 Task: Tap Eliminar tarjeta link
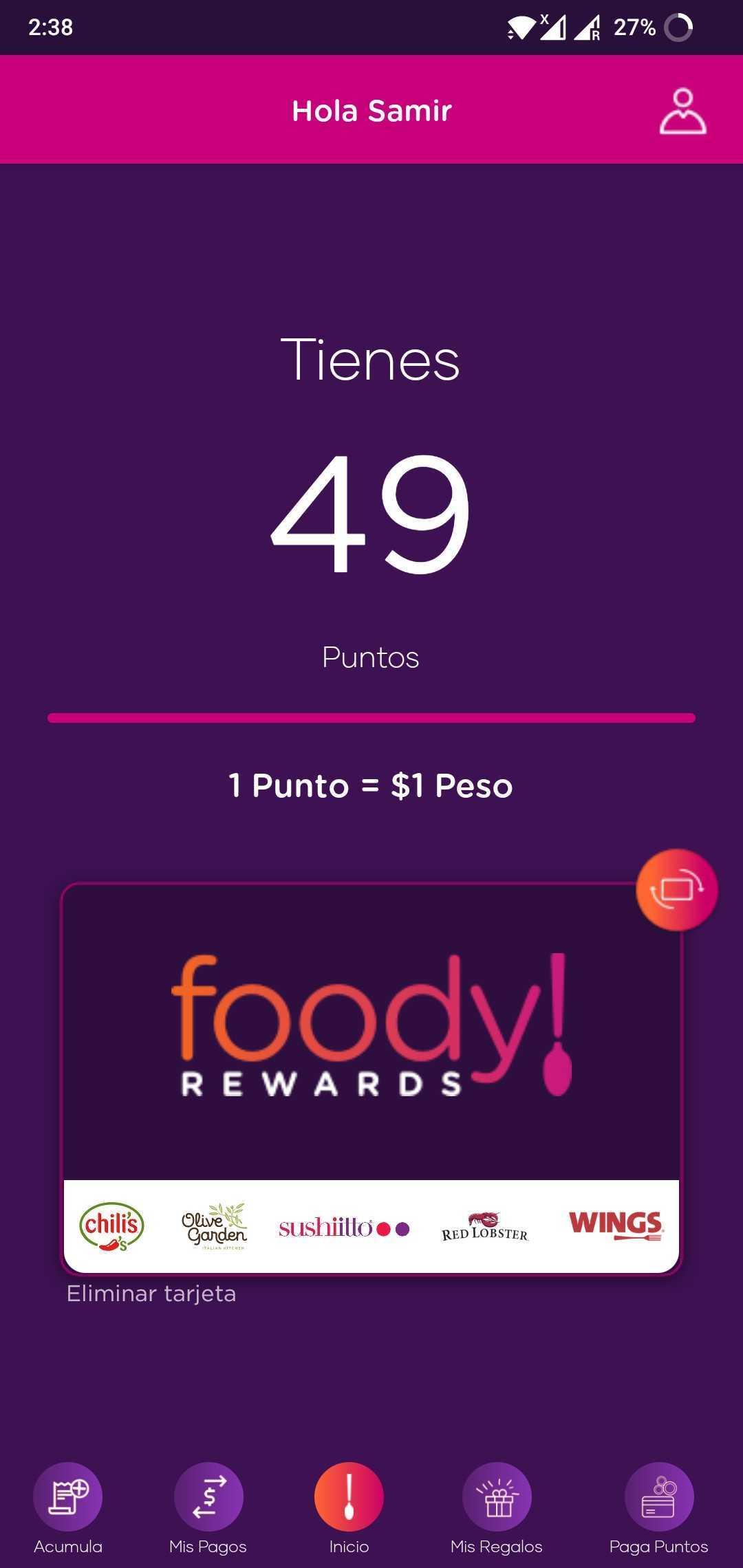pyautogui.click(x=151, y=1294)
